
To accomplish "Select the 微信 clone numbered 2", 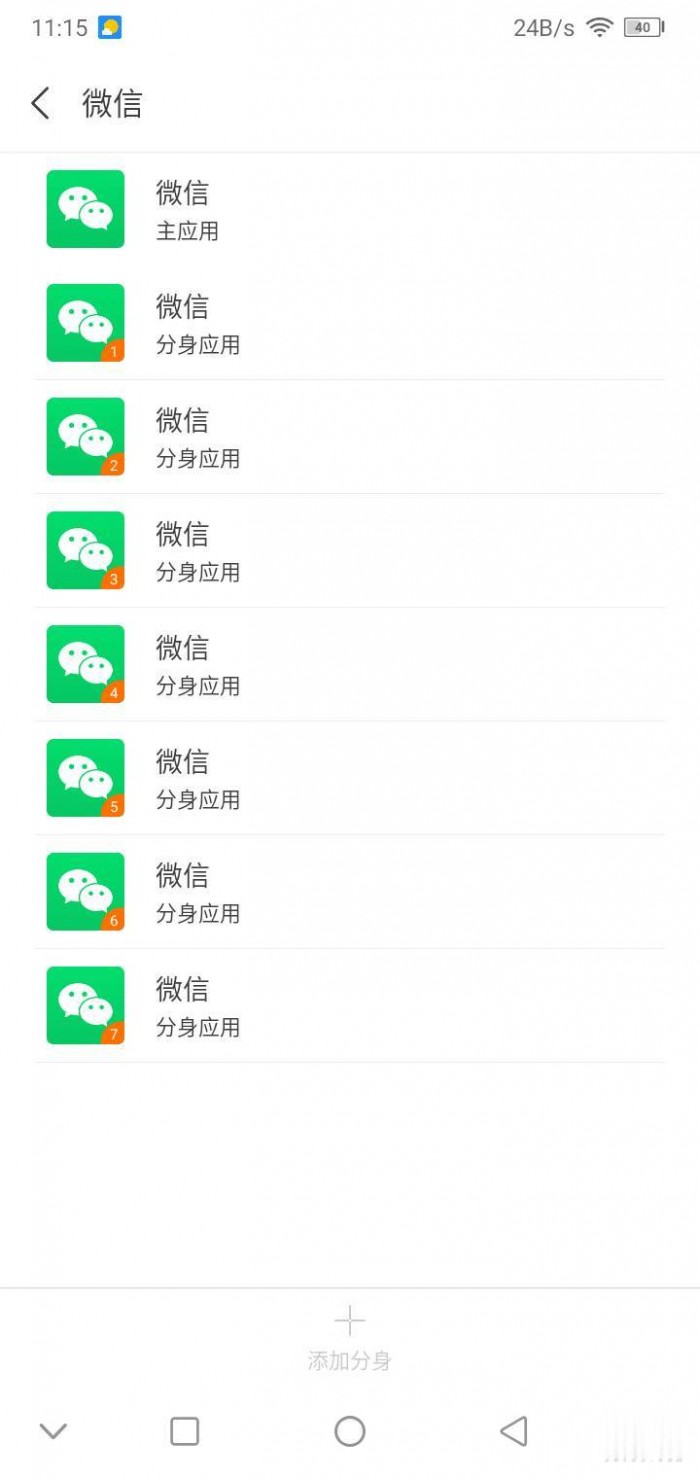I will click(350, 437).
